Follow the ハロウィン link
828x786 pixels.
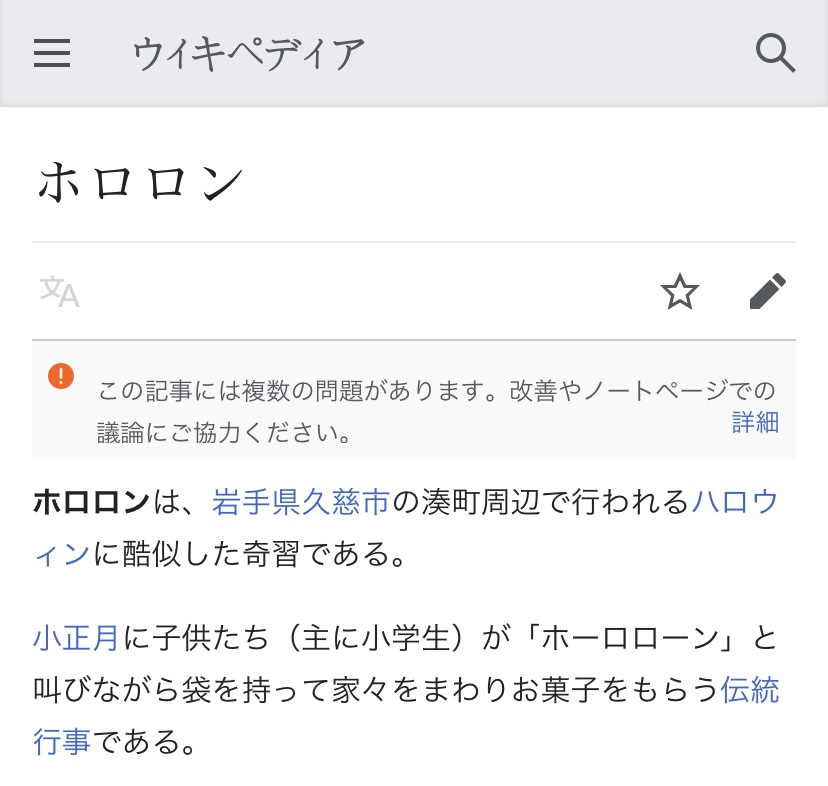tap(734, 501)
